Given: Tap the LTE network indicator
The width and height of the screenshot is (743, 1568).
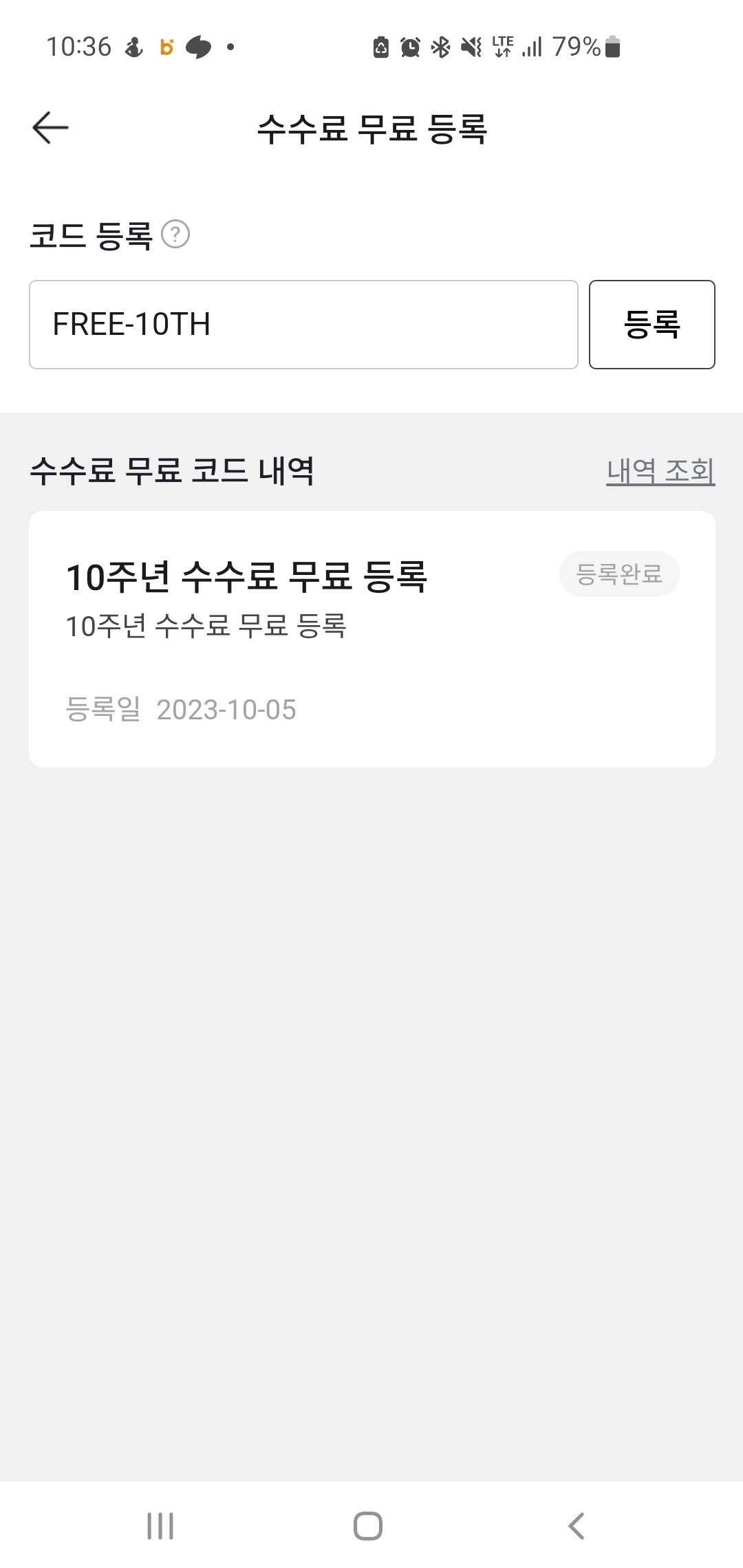Looking at the screenshot, I should pyautogui.click(x=502, y=46).
